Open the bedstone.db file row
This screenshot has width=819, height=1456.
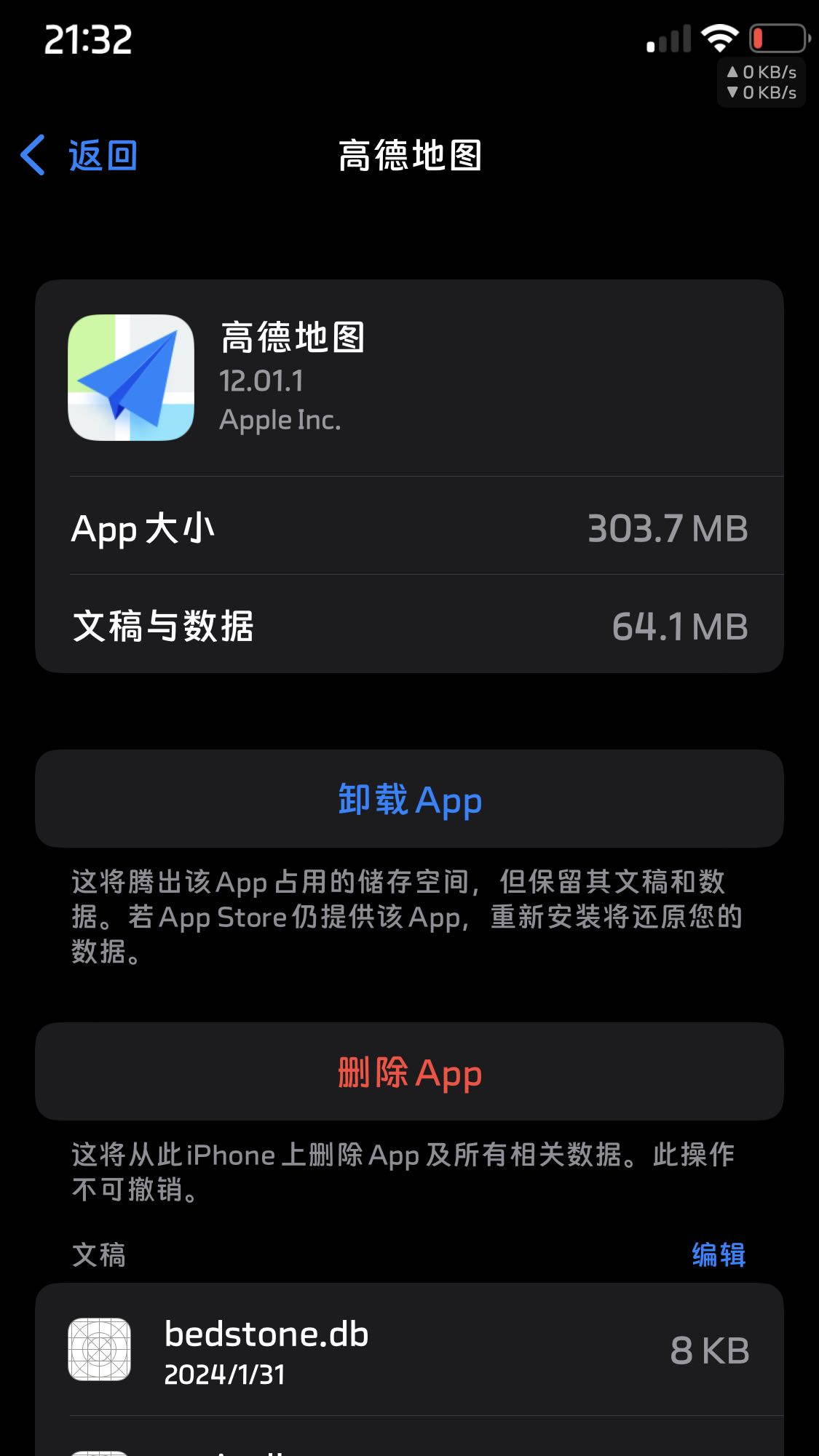(x=409, y=1350)
